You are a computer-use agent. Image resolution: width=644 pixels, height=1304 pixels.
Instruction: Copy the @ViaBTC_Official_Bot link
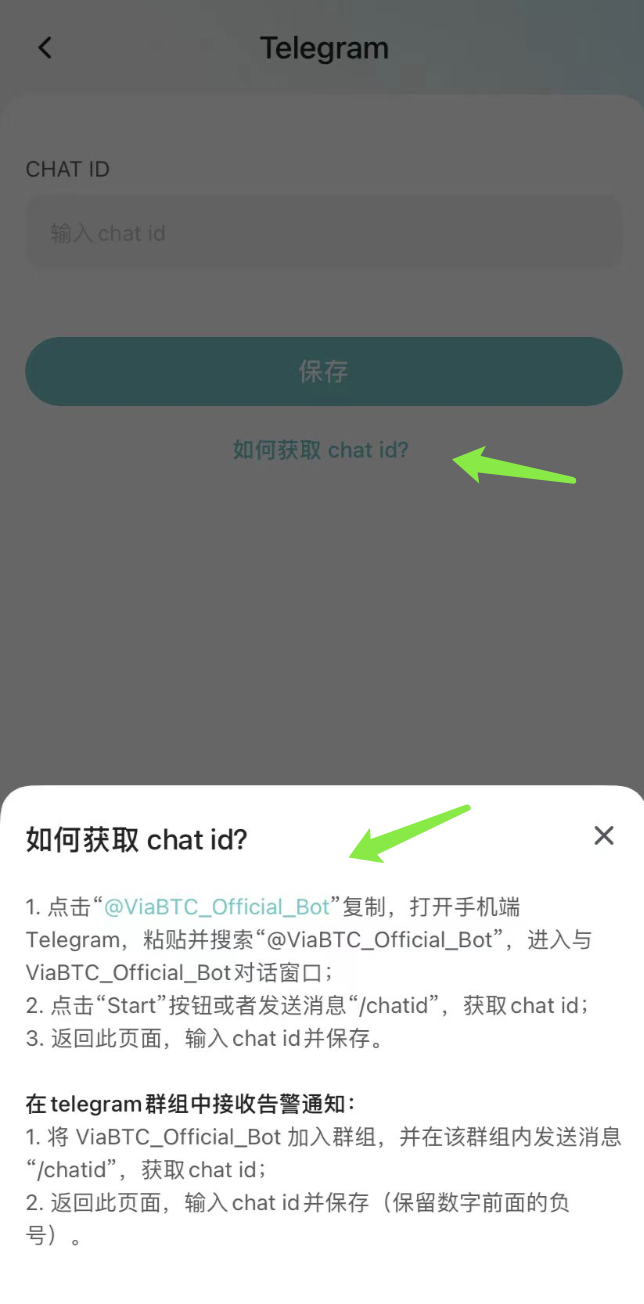coord(217,907)
